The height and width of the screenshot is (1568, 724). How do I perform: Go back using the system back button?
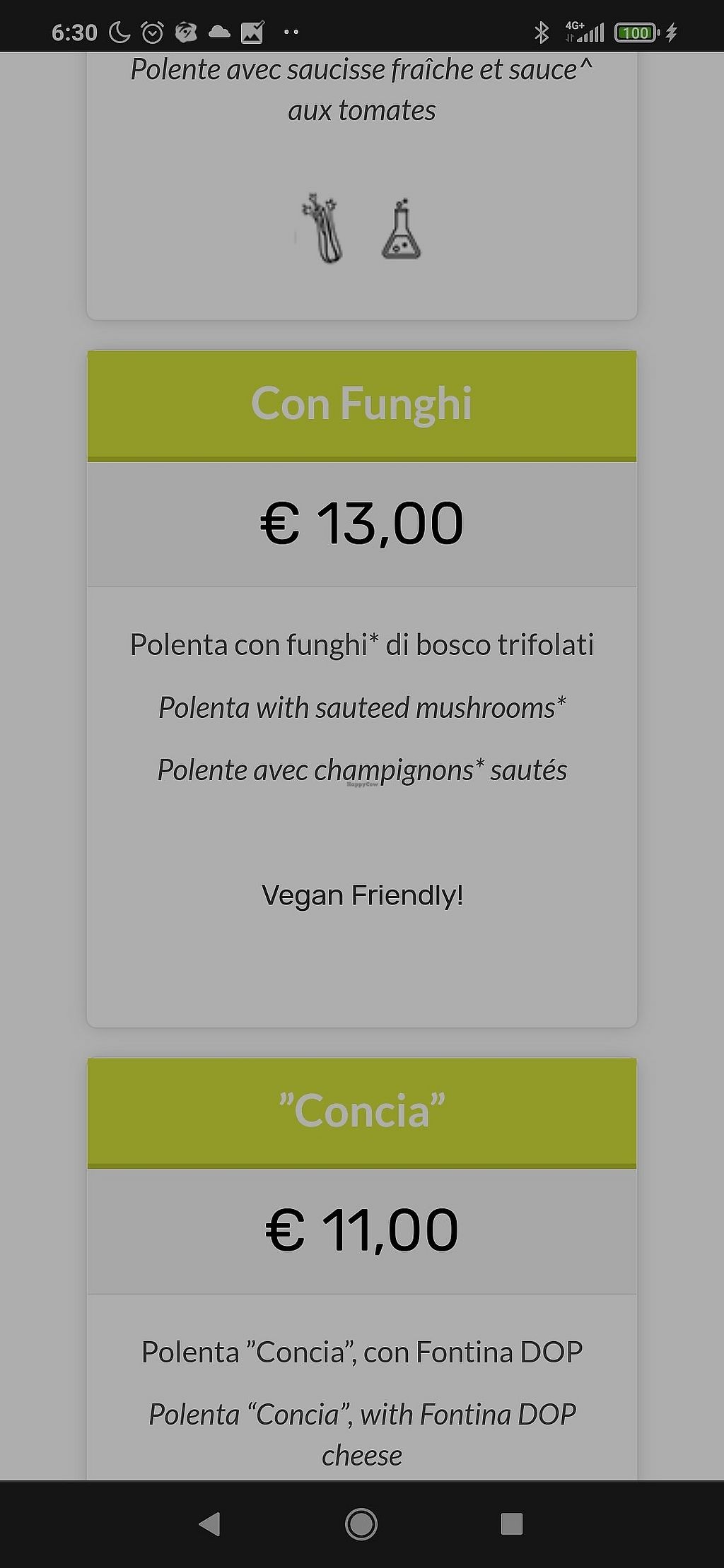pyautogui.click(x=210, y=1523)
